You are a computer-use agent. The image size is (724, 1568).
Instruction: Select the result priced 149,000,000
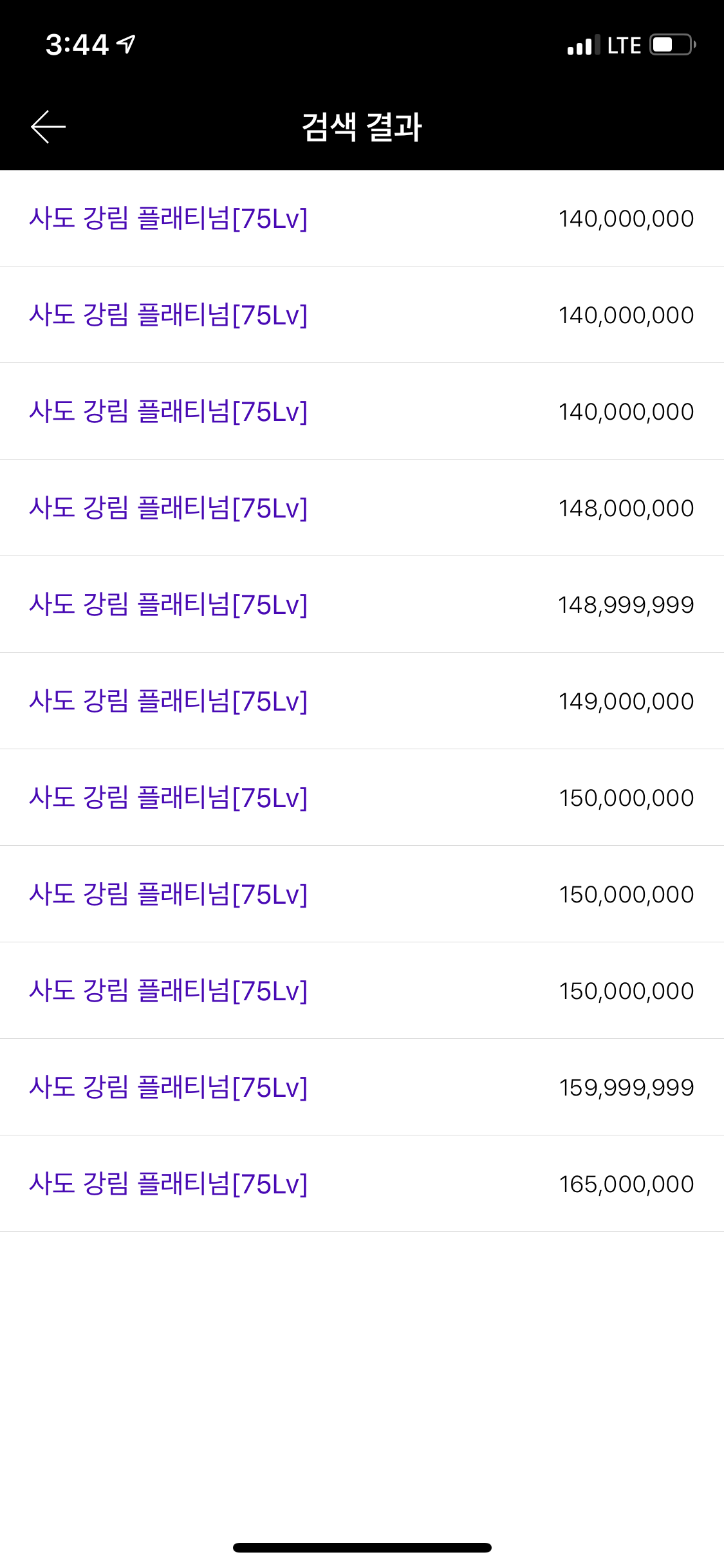coord(362,701)
